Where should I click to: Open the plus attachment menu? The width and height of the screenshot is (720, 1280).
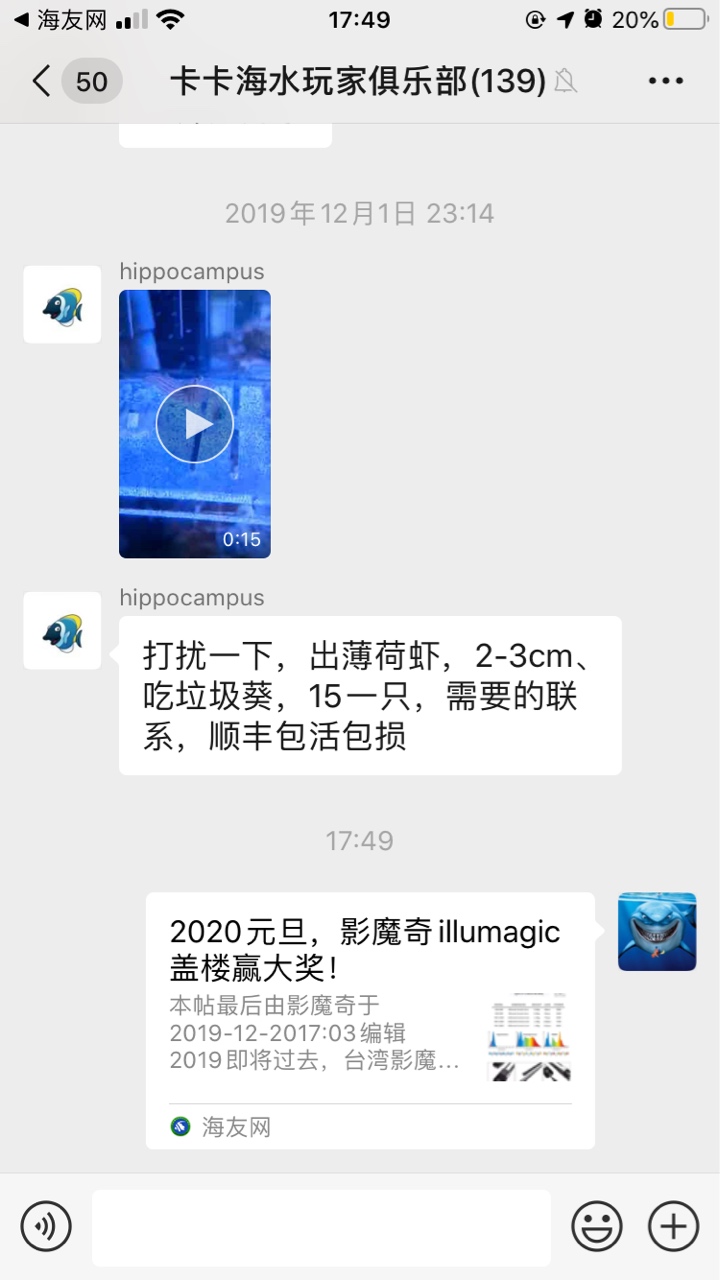673,1226
